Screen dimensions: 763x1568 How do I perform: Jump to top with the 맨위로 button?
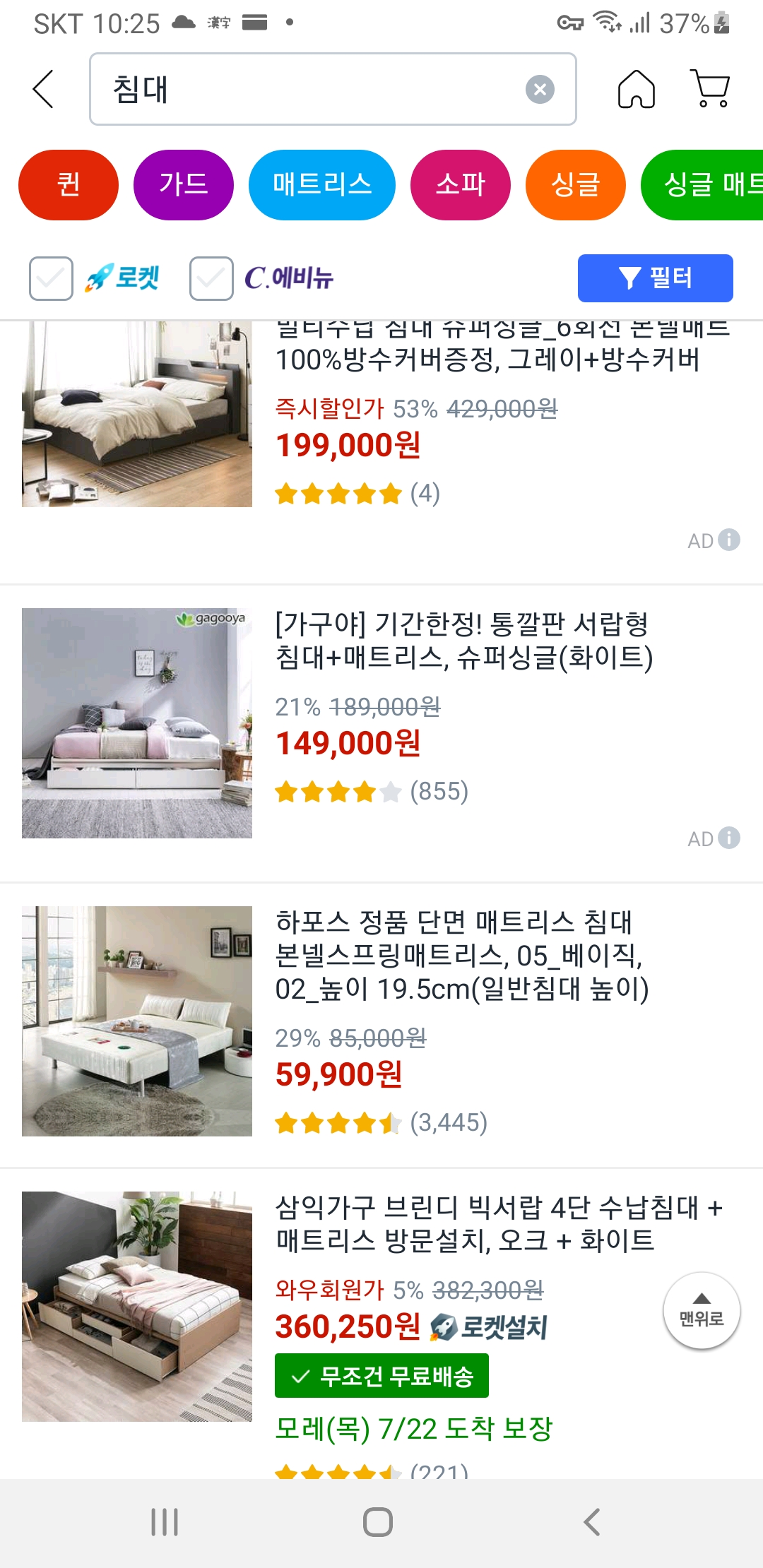click(701, 1311)
